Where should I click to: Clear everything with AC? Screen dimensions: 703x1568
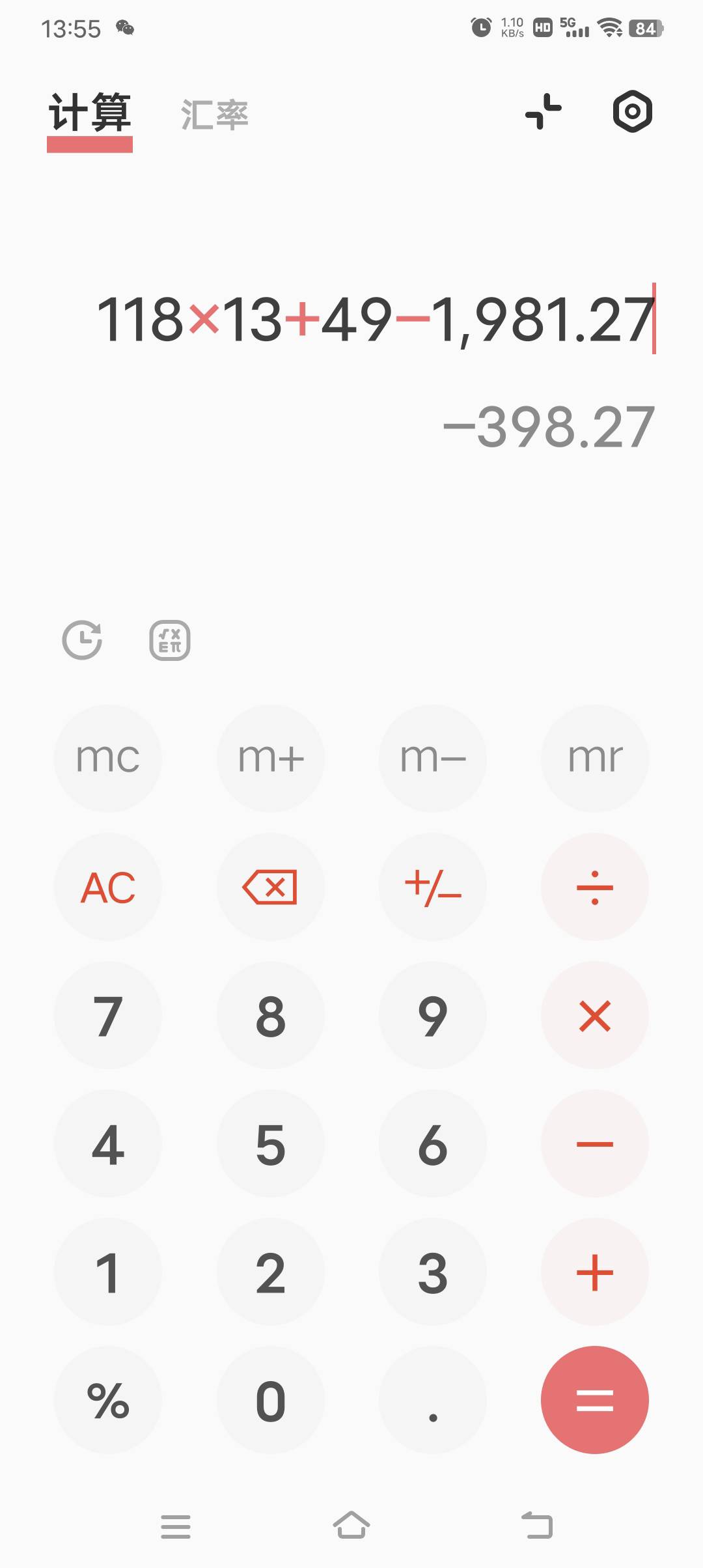tap(108, 887)
